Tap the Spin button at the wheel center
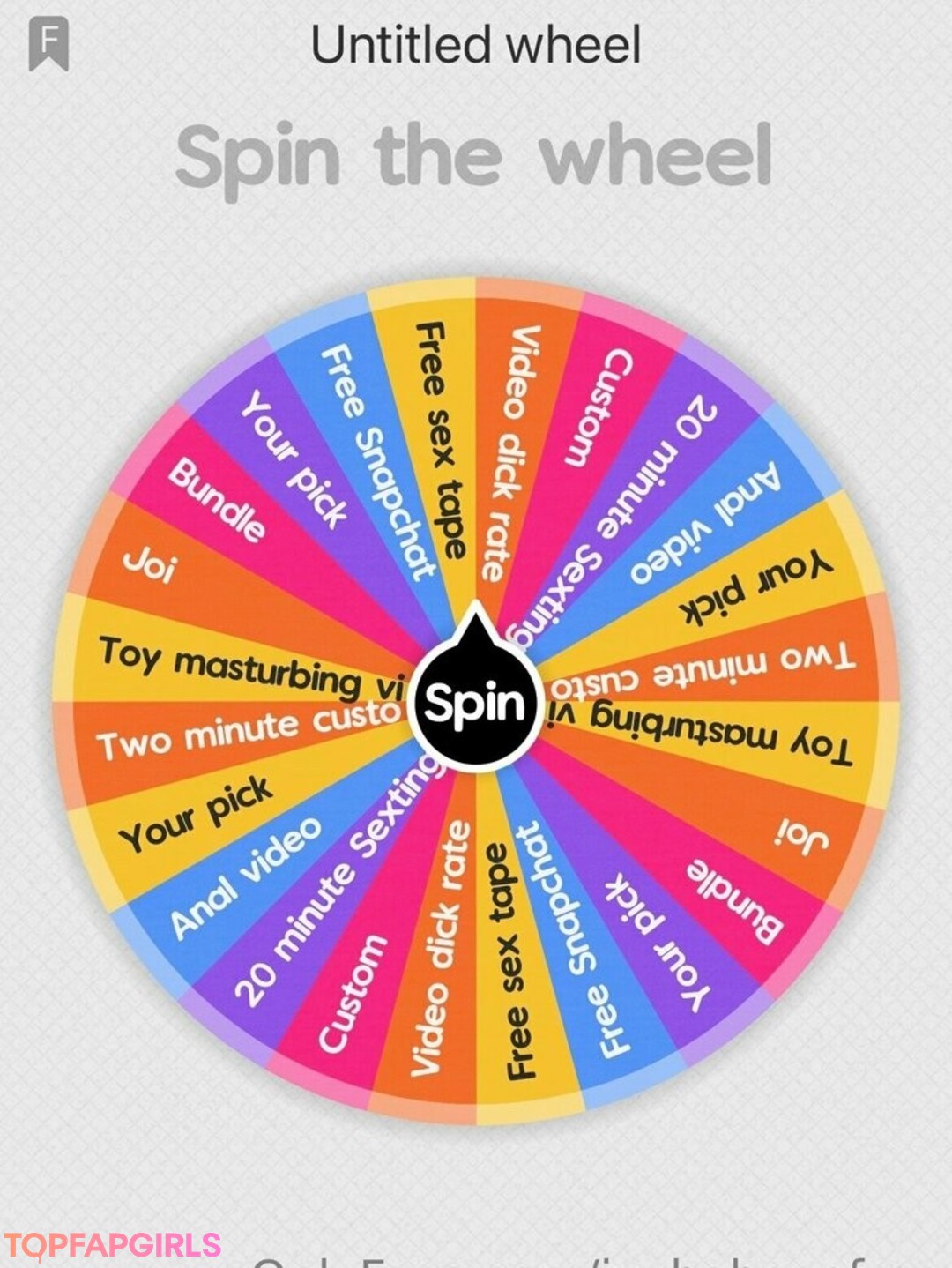952x1268 pixels. 474,704
